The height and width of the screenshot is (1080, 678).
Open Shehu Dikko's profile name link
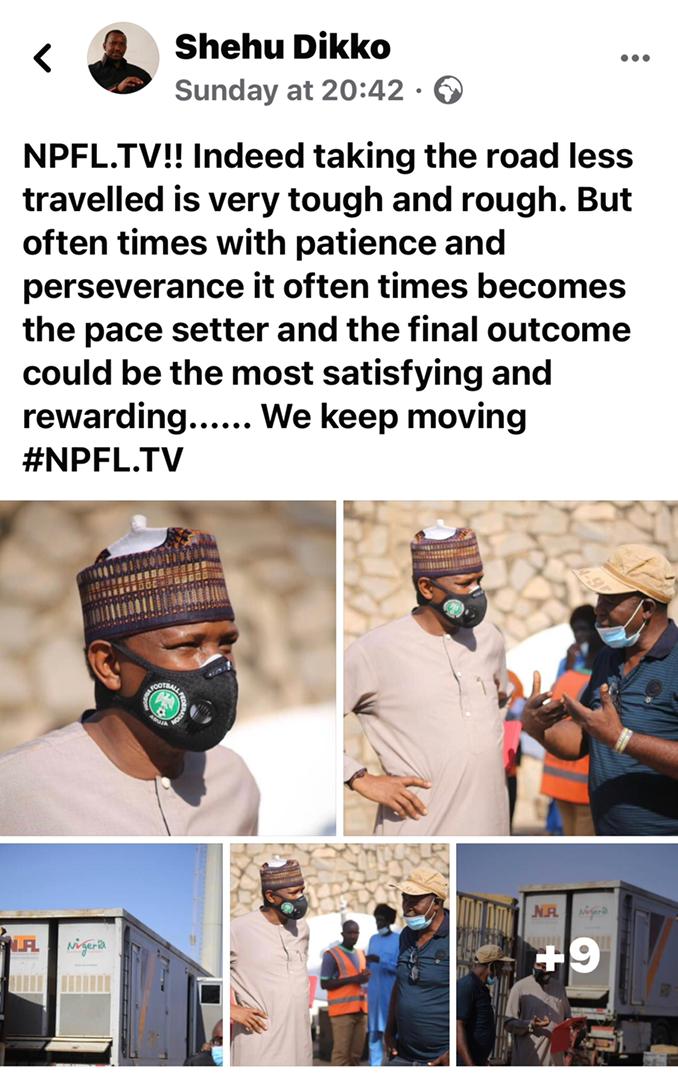[282, 47]
